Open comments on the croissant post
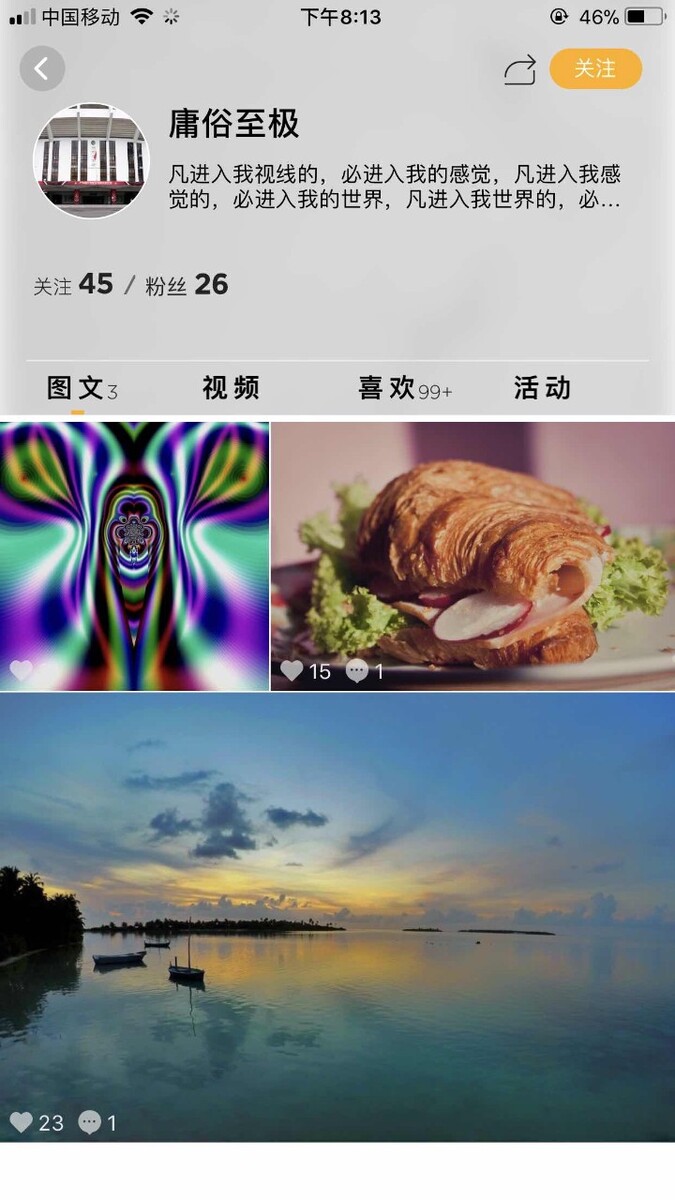This screenshot has width=675, height=1200. [x=357, y=671]
